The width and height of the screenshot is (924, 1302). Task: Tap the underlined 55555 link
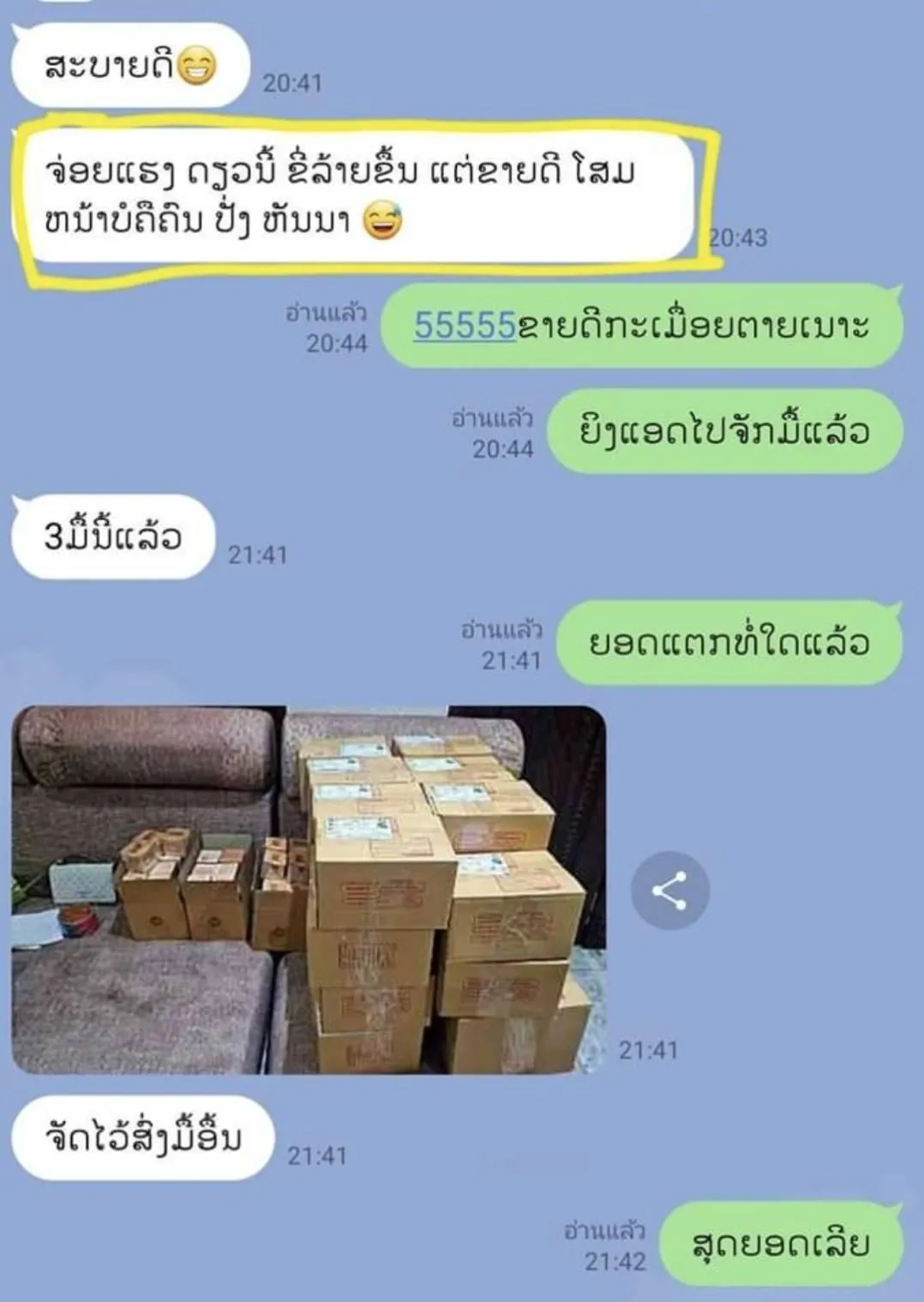click(x=465, y=326)
